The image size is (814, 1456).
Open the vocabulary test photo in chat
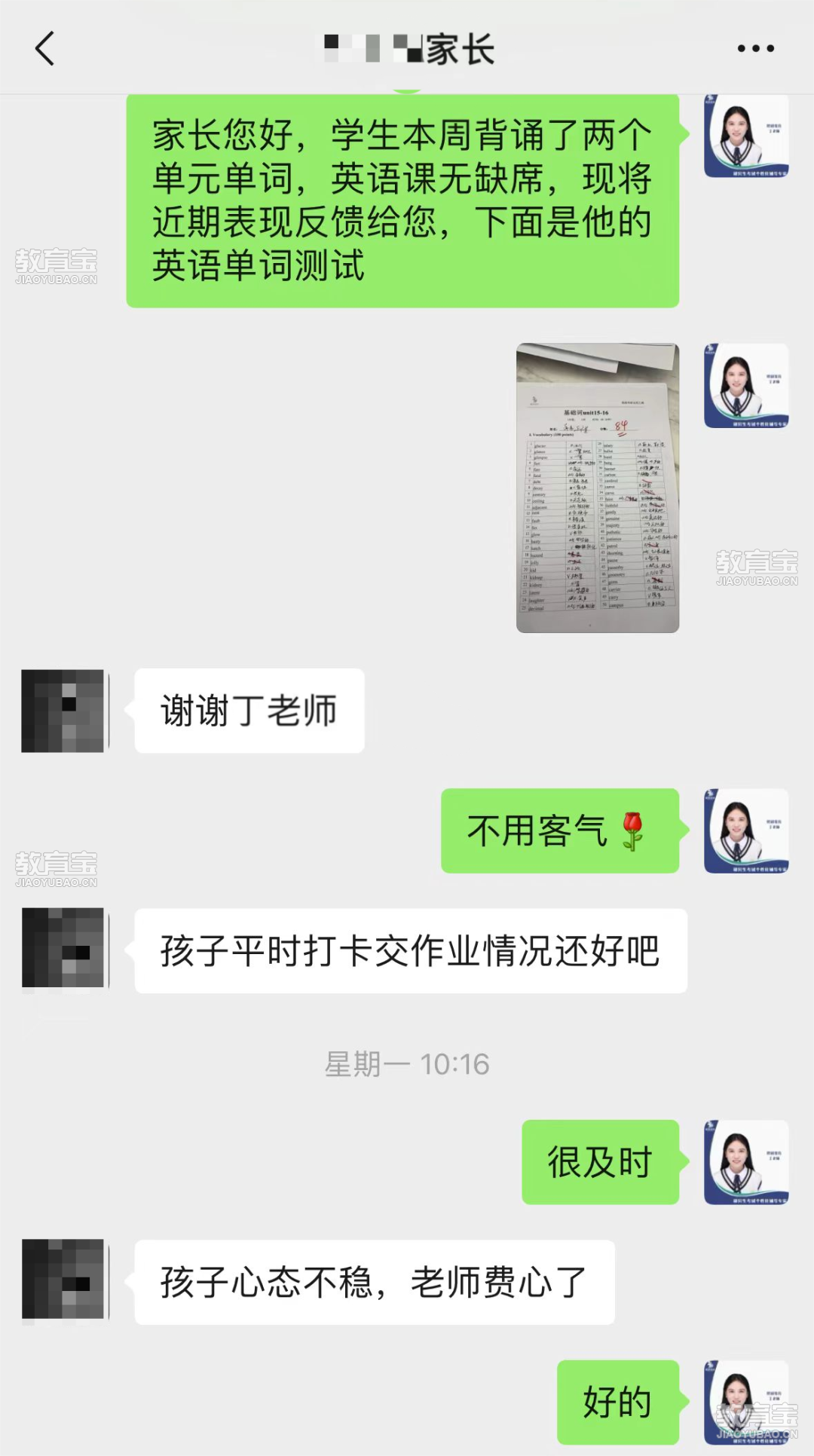[597, 488]
